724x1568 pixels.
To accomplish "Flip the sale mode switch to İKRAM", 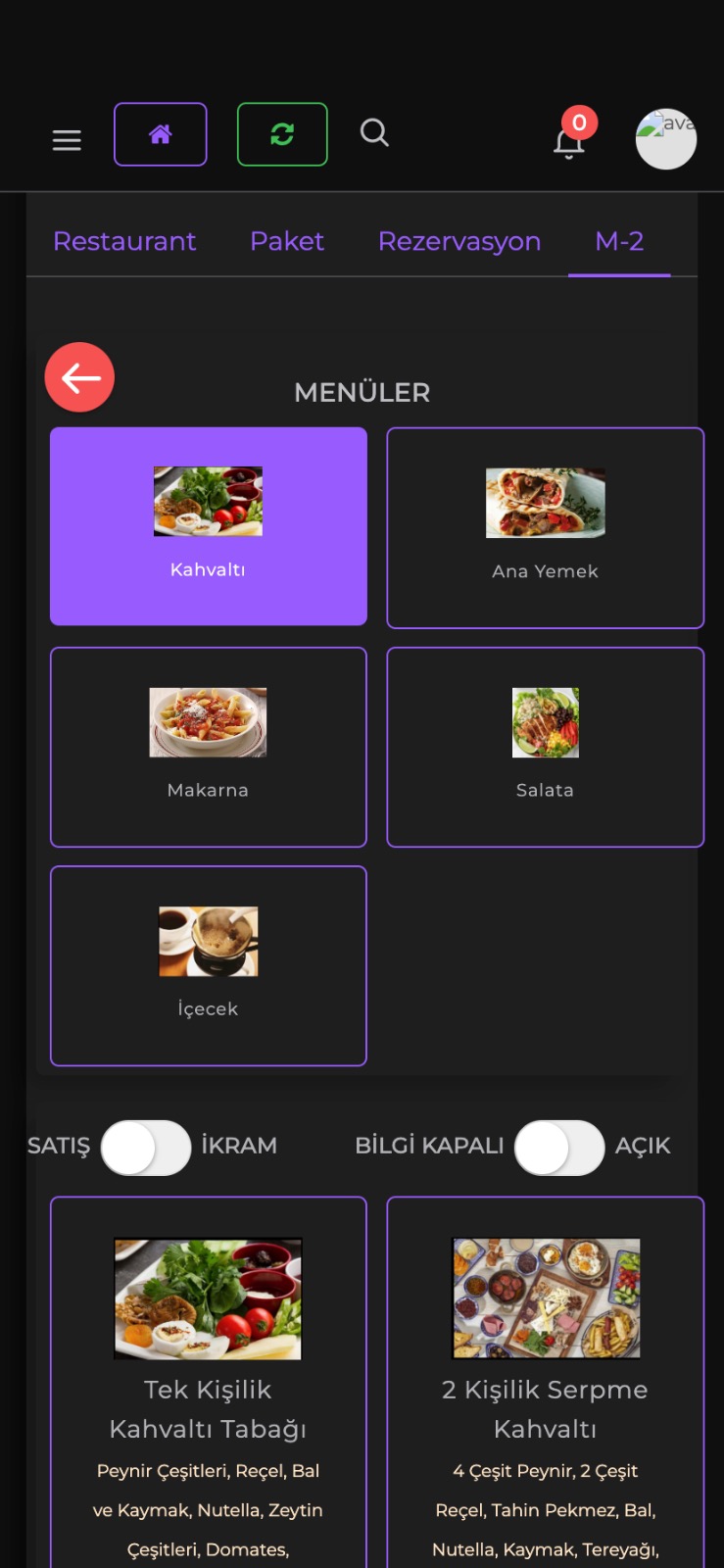I will (146, 1147).
